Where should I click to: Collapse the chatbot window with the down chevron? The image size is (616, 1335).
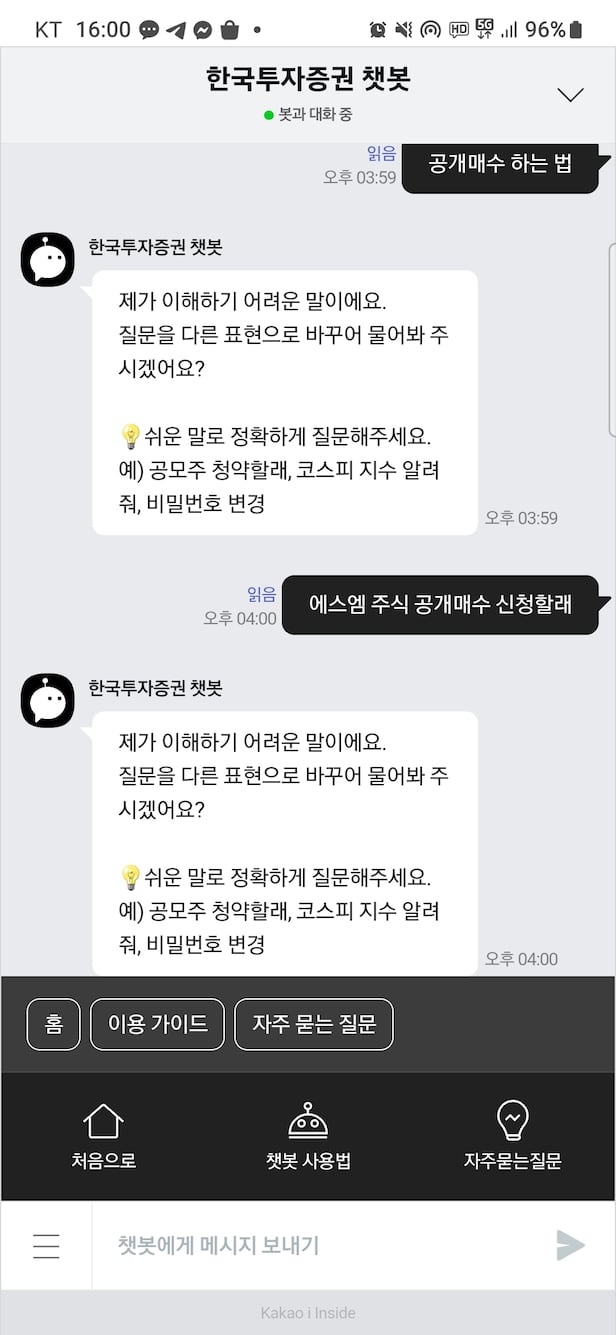coord(570,95)
